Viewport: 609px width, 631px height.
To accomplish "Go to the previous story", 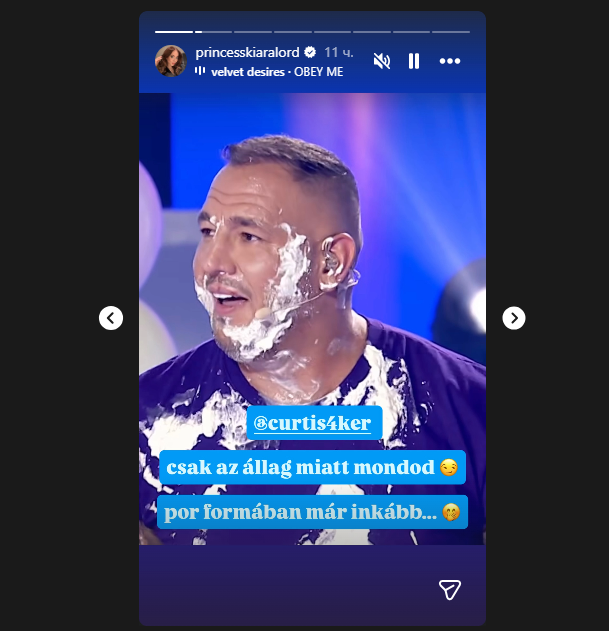I will point(111,318).
